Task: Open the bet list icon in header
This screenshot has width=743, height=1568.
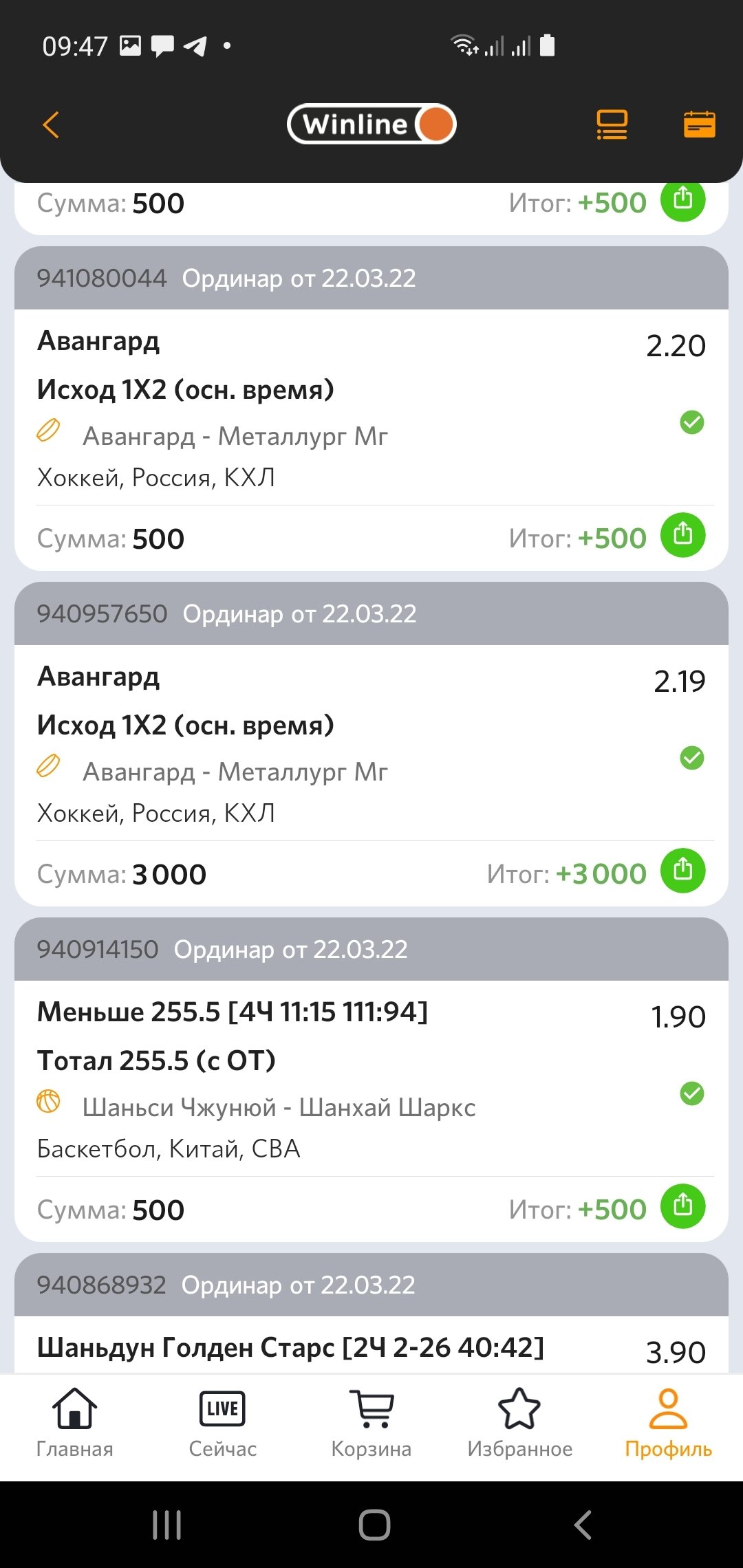Action: tap(612, 125)
